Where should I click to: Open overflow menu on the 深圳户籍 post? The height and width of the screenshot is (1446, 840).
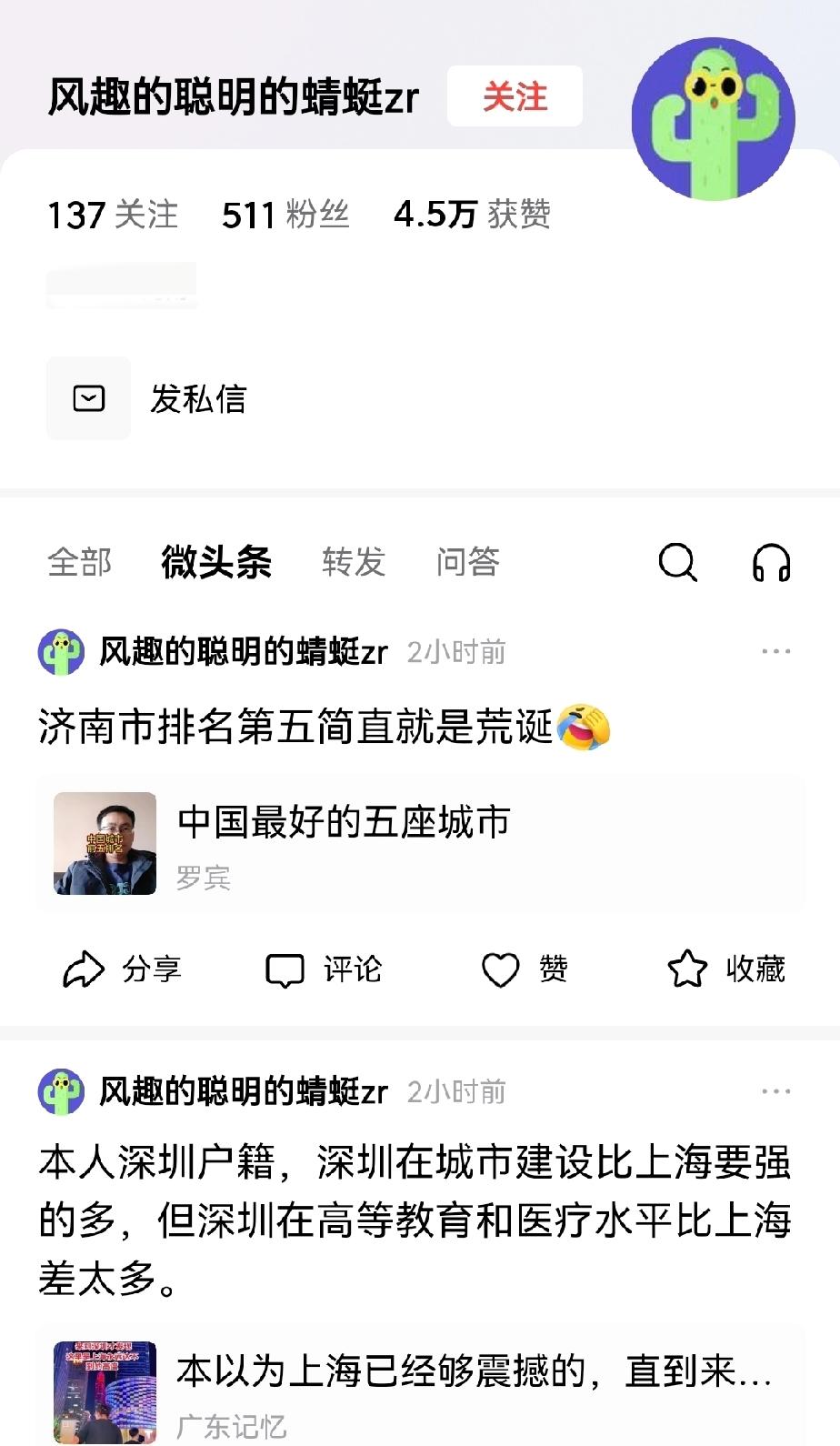[x=775, y=1091]
